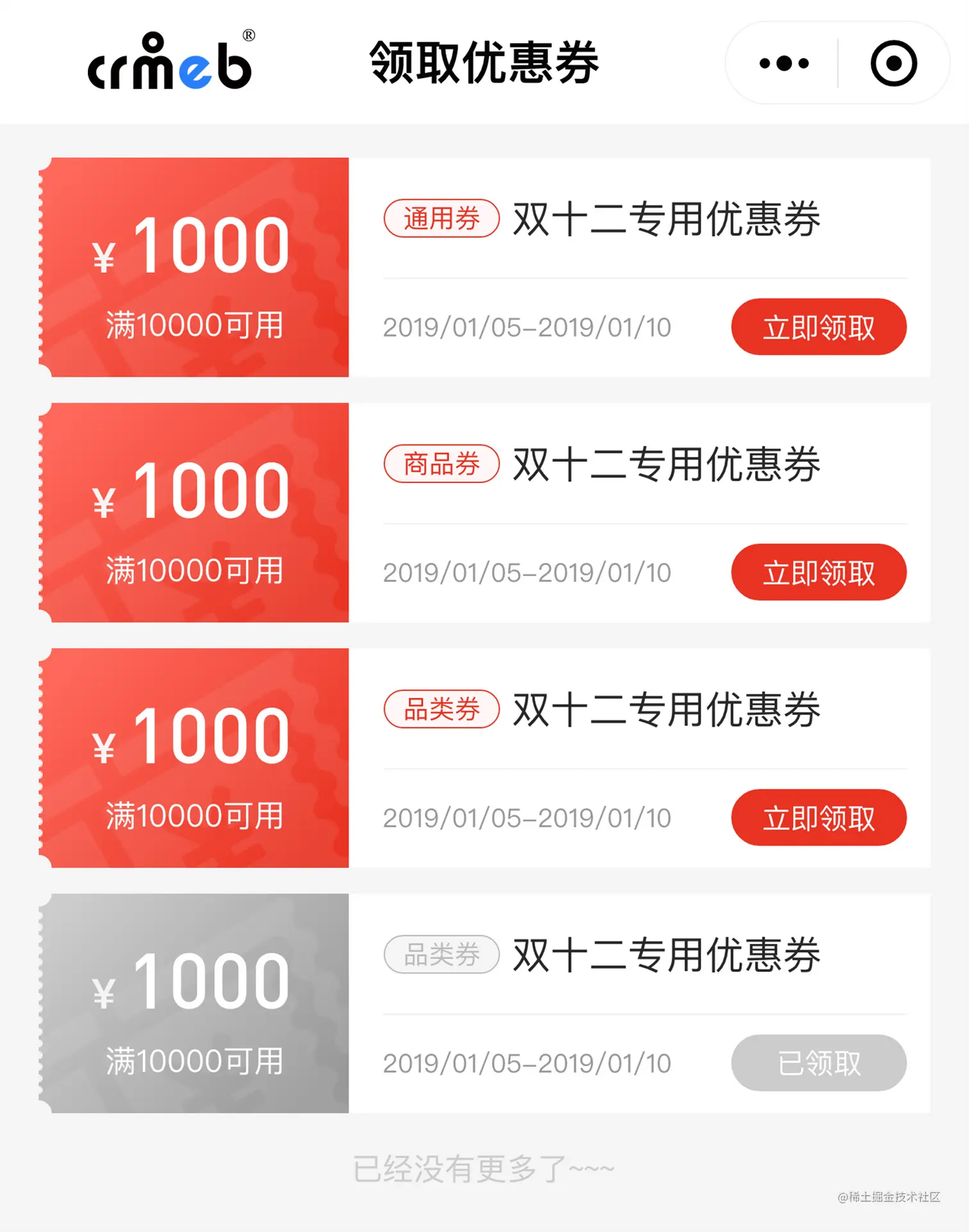Close the mini program via the circle icon
The height and width of the screenshot is (1232, 969).
tap(893, 63)
